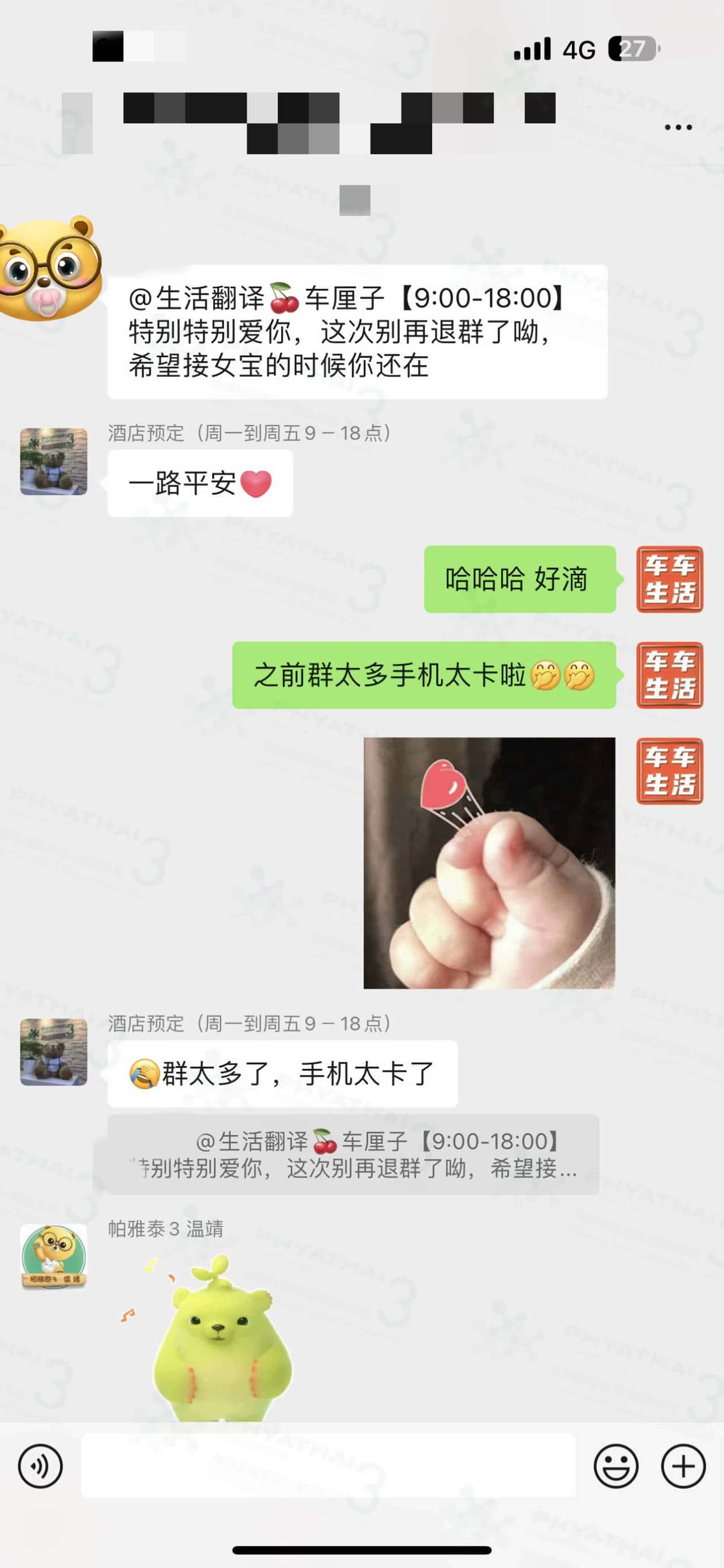The image size is (724, 1568).
Task: Open 帕雅泰3 温靖's profile avatar
Action: (54, 1256)
